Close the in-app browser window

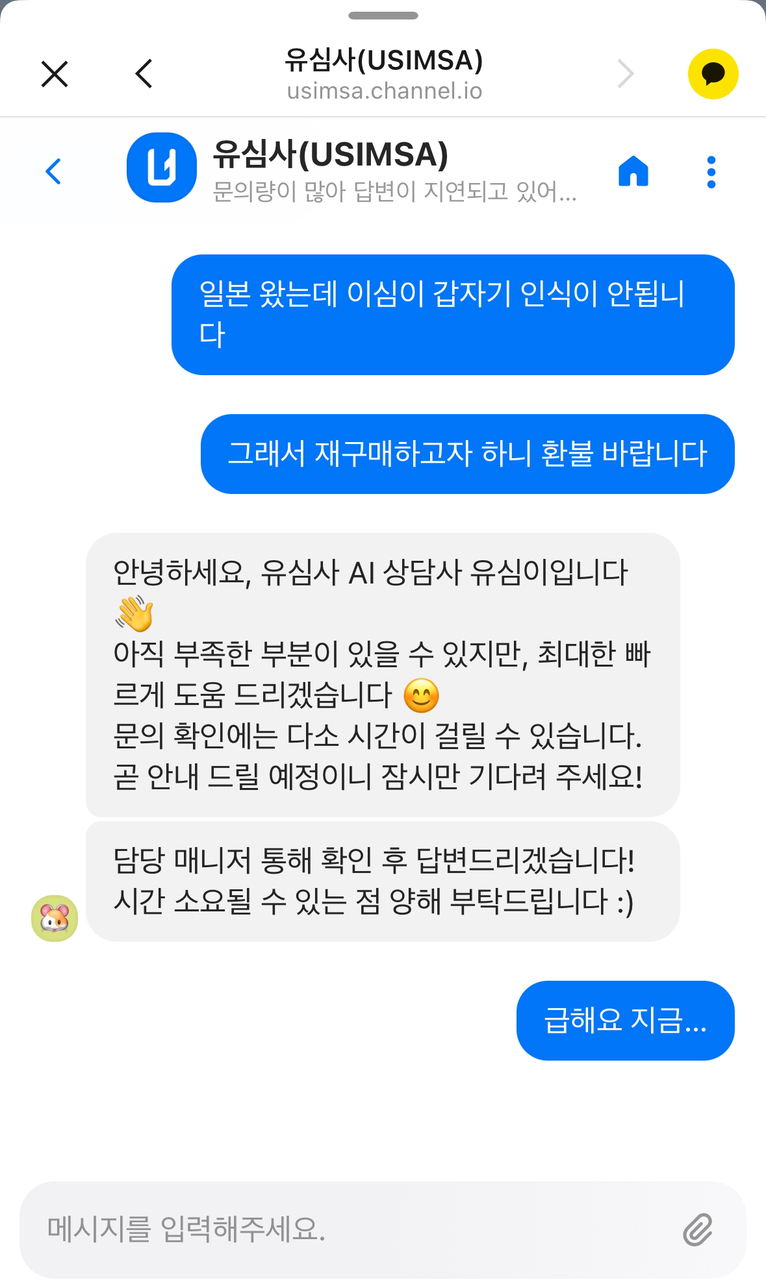pyautogui.click(x=54, y=74)
